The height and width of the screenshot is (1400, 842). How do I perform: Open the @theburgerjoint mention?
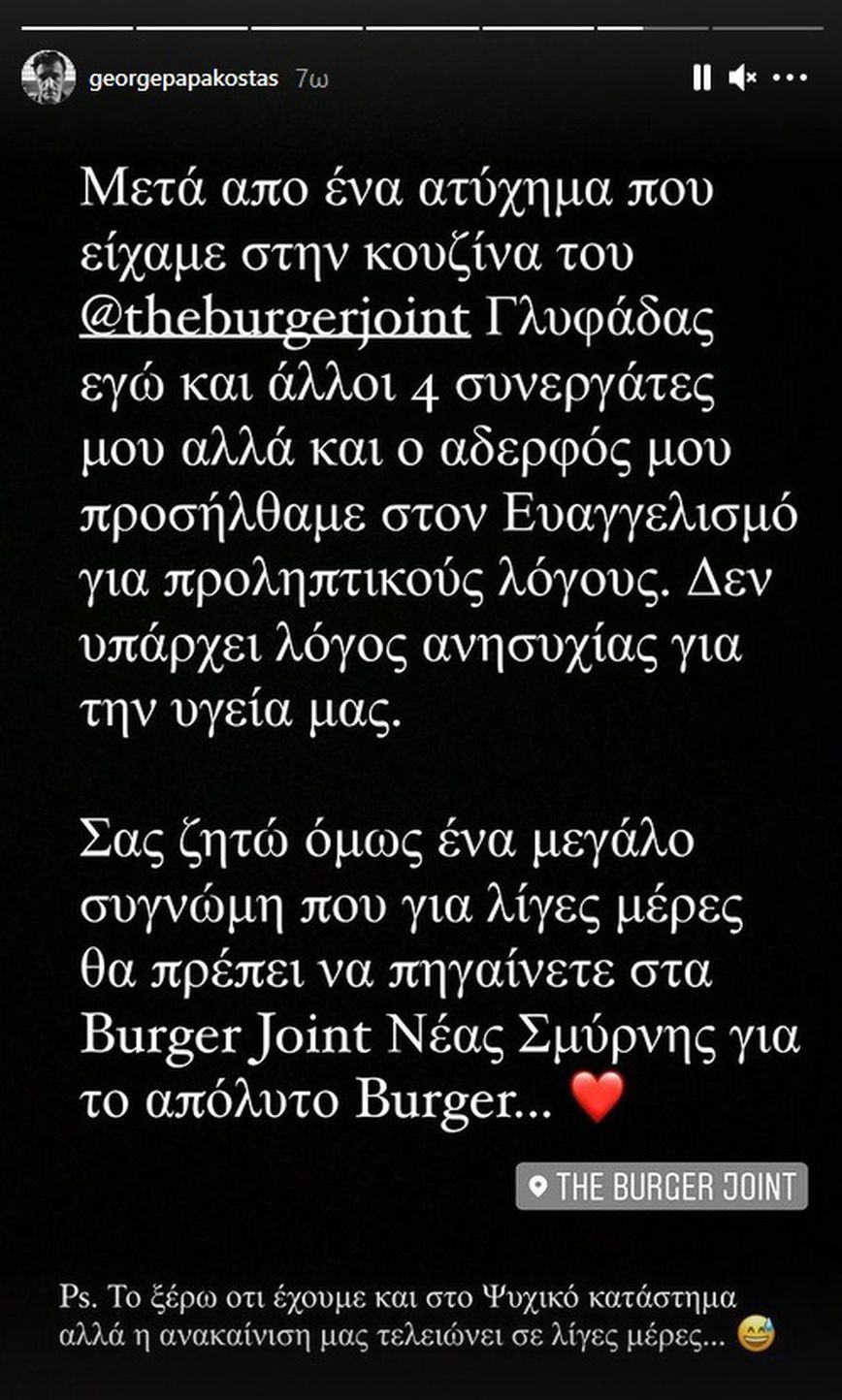274,321
